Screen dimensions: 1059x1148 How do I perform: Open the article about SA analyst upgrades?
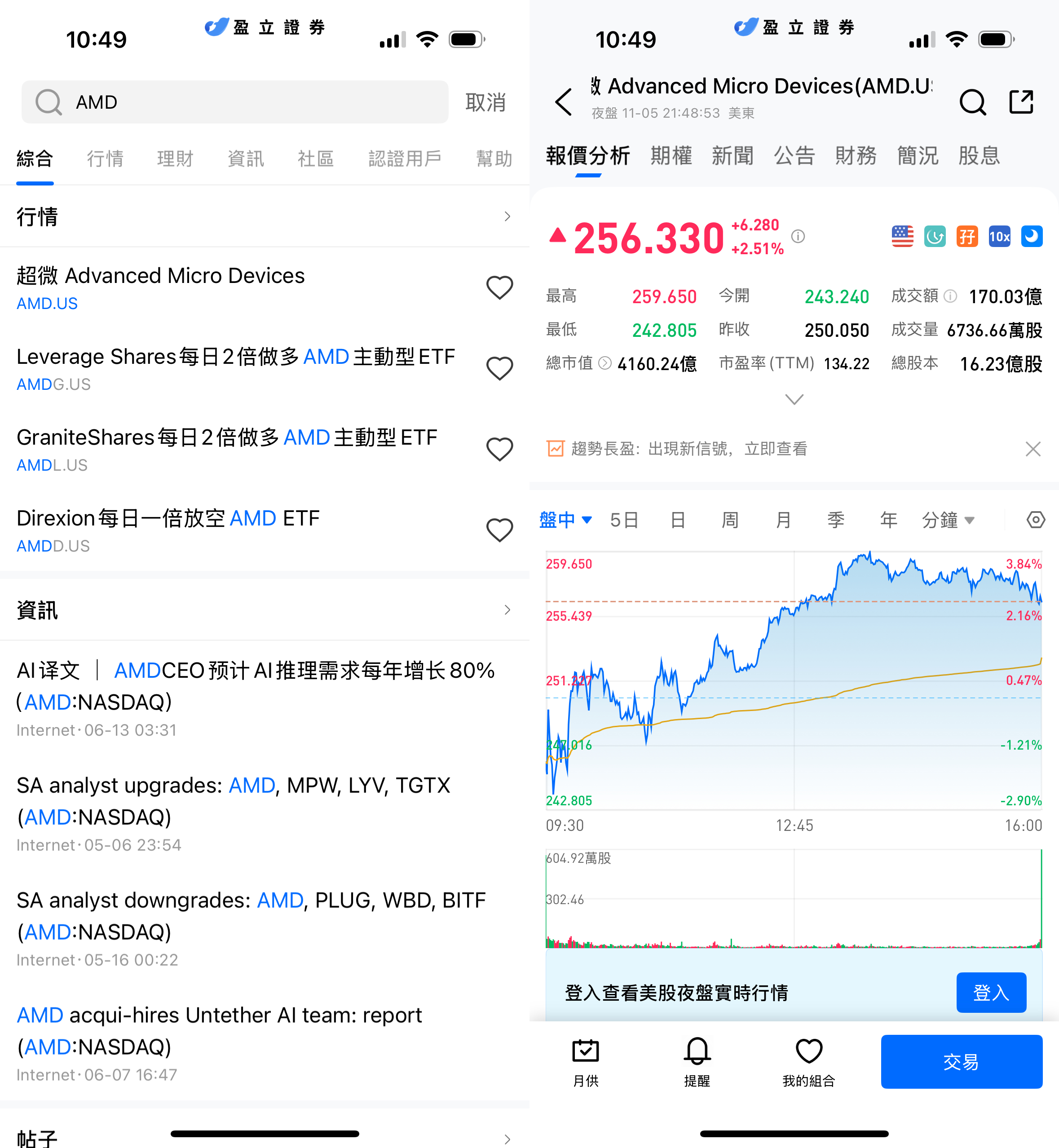[233, 801]
